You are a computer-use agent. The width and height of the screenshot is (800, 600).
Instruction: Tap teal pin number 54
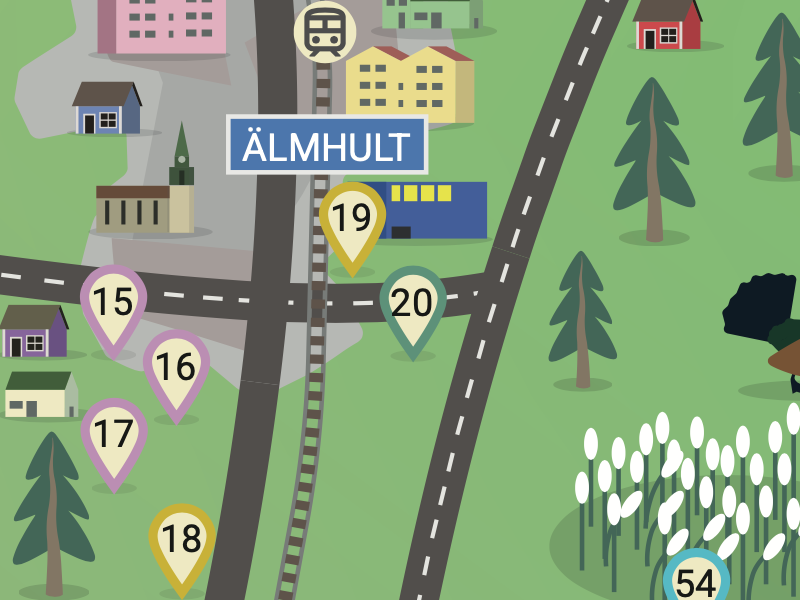pos(696,580)
